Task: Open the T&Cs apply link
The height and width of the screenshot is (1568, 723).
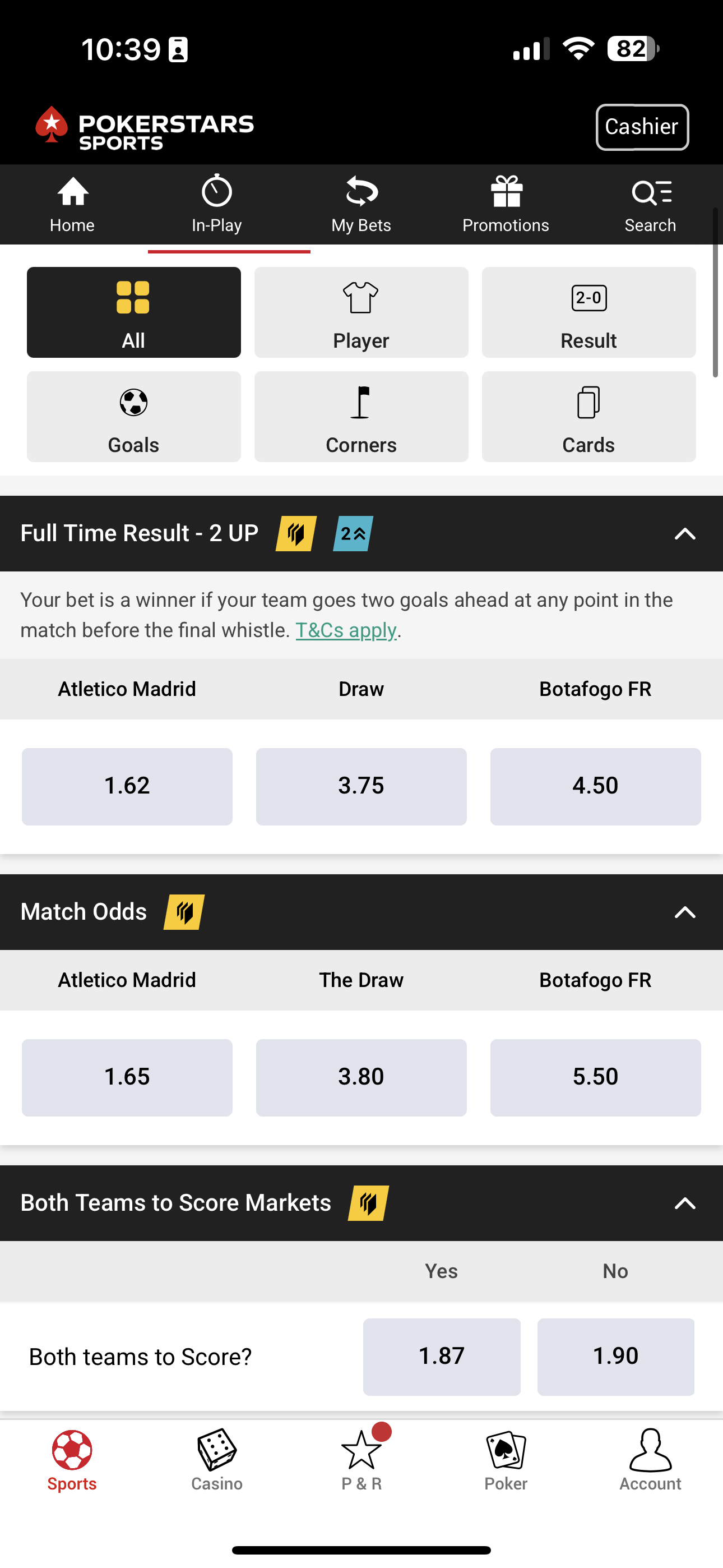Action: pos(346,630)
